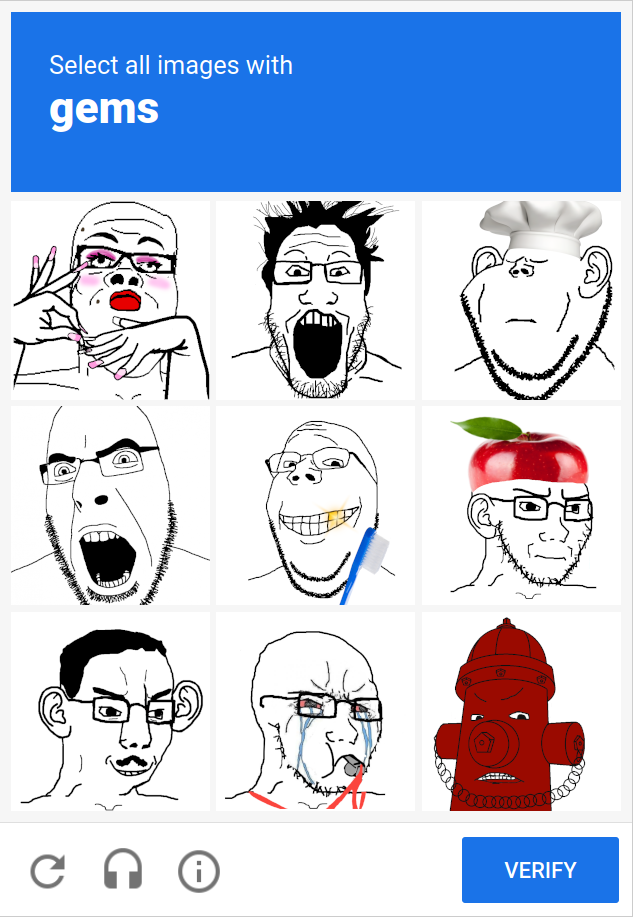The width and height of the screenshot is (634, 918).
Task: Open the captcha info help
Action: click(x=198, y=871)
